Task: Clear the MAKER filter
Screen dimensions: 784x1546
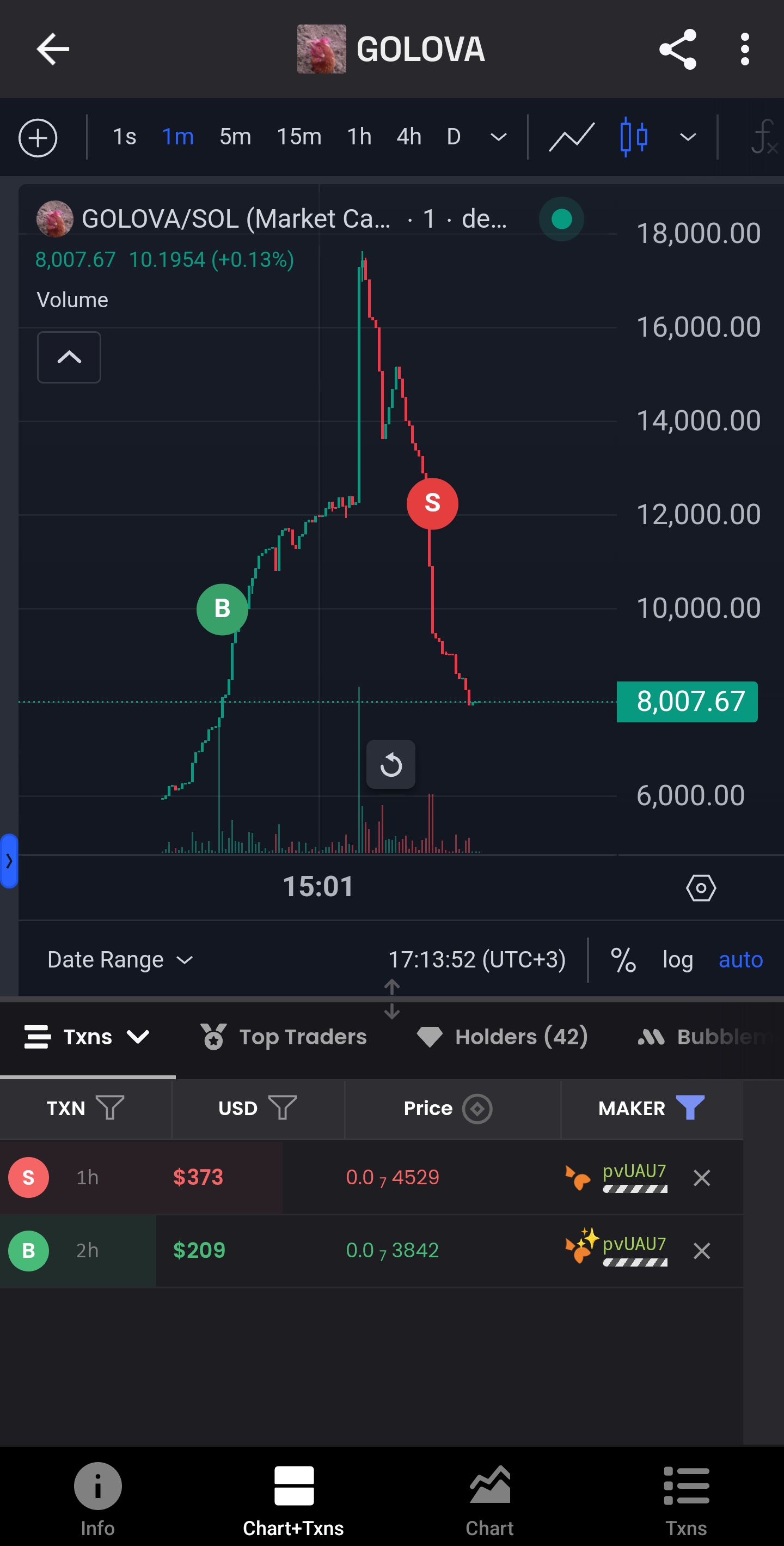Action: click(690, 1108)
